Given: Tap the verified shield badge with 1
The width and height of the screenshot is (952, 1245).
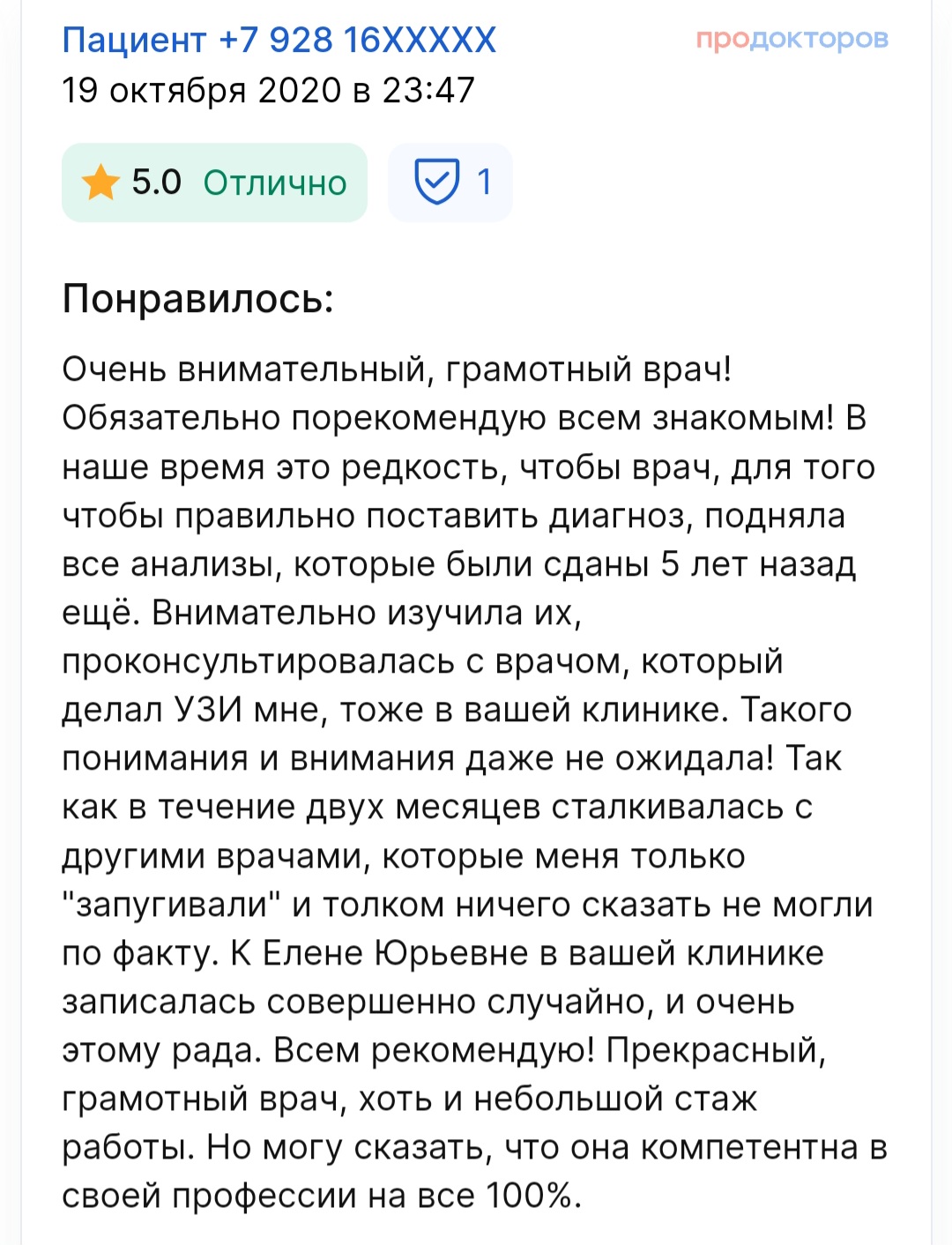Looking at the screenshot, I should (x=450, y=183).
